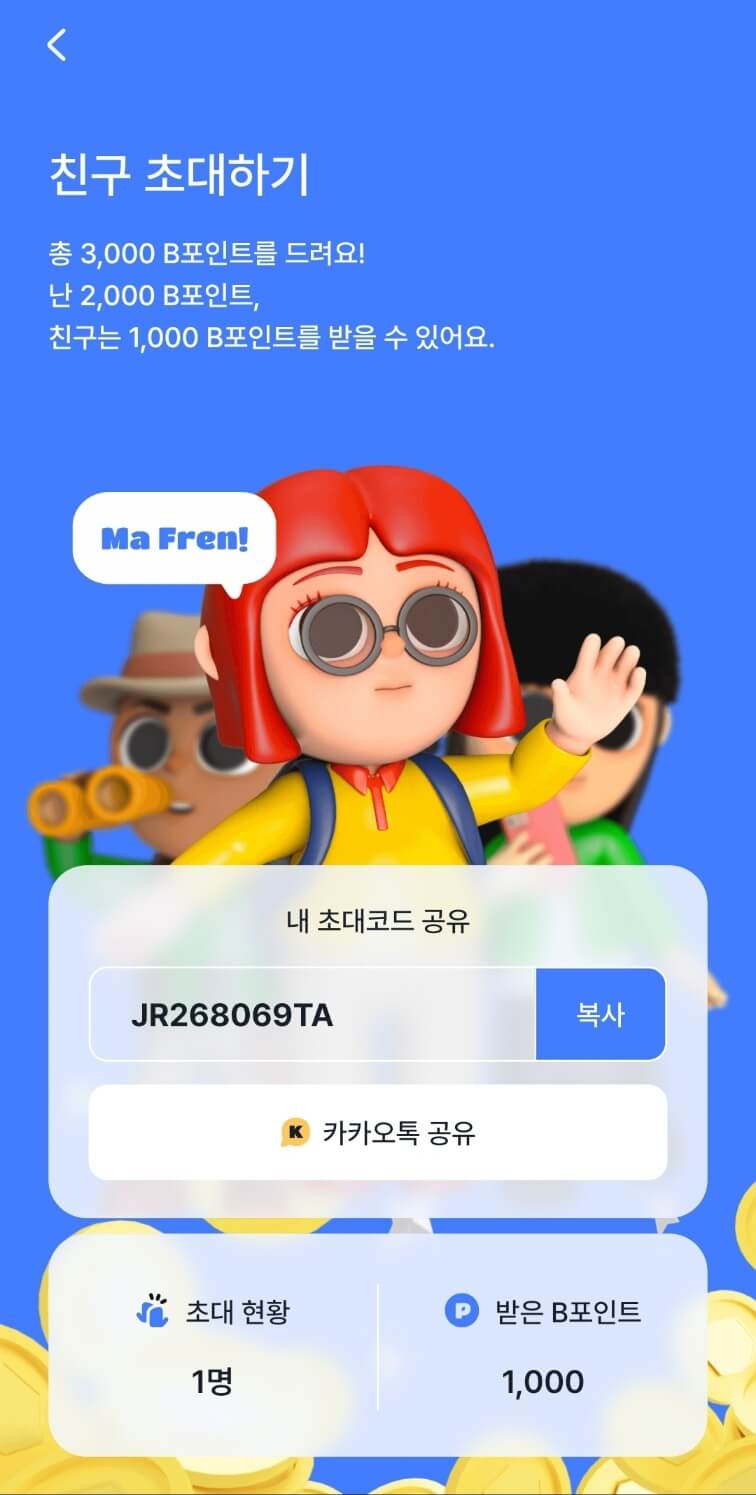Expand the invite status summary card

(378, 1345)
